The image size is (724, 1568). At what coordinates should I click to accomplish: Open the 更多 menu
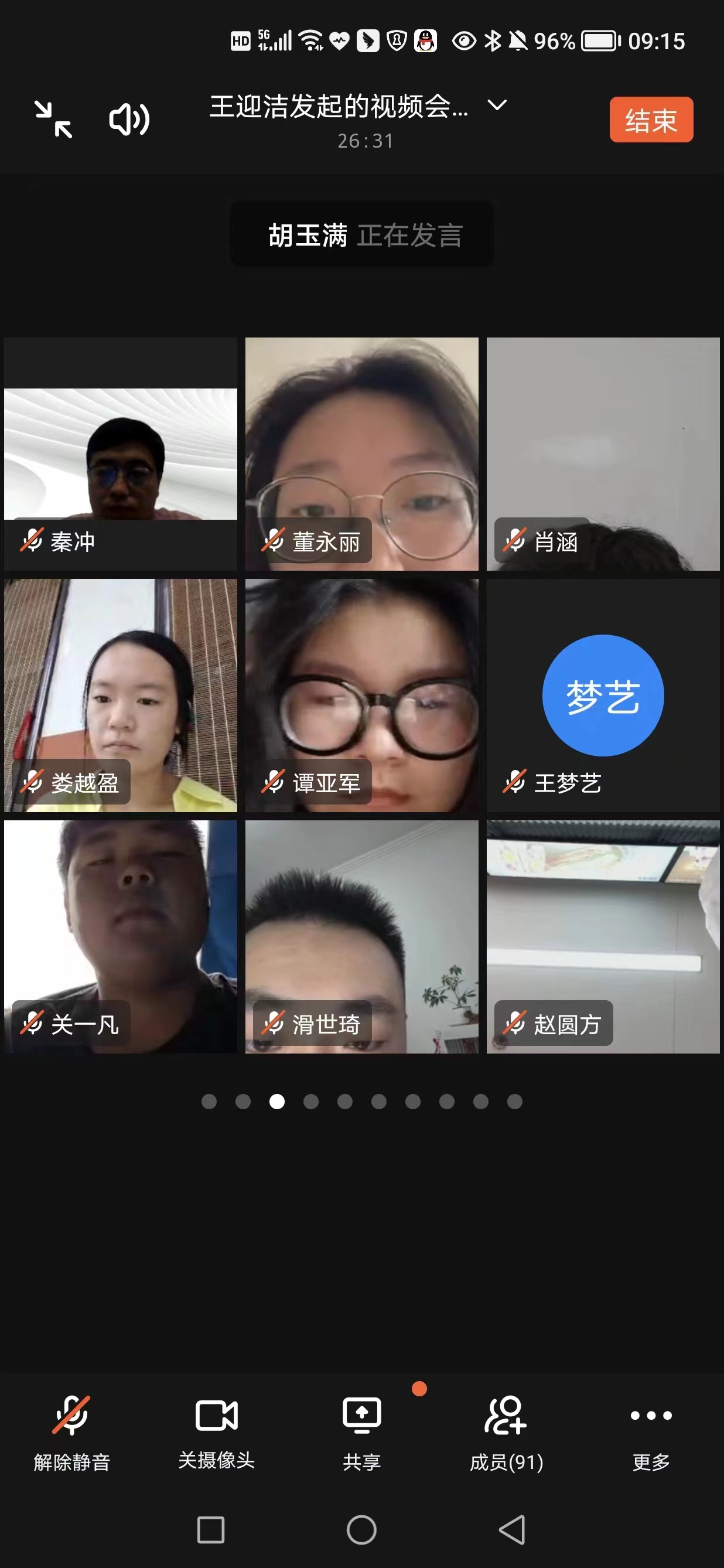[x=650, y=1430]
